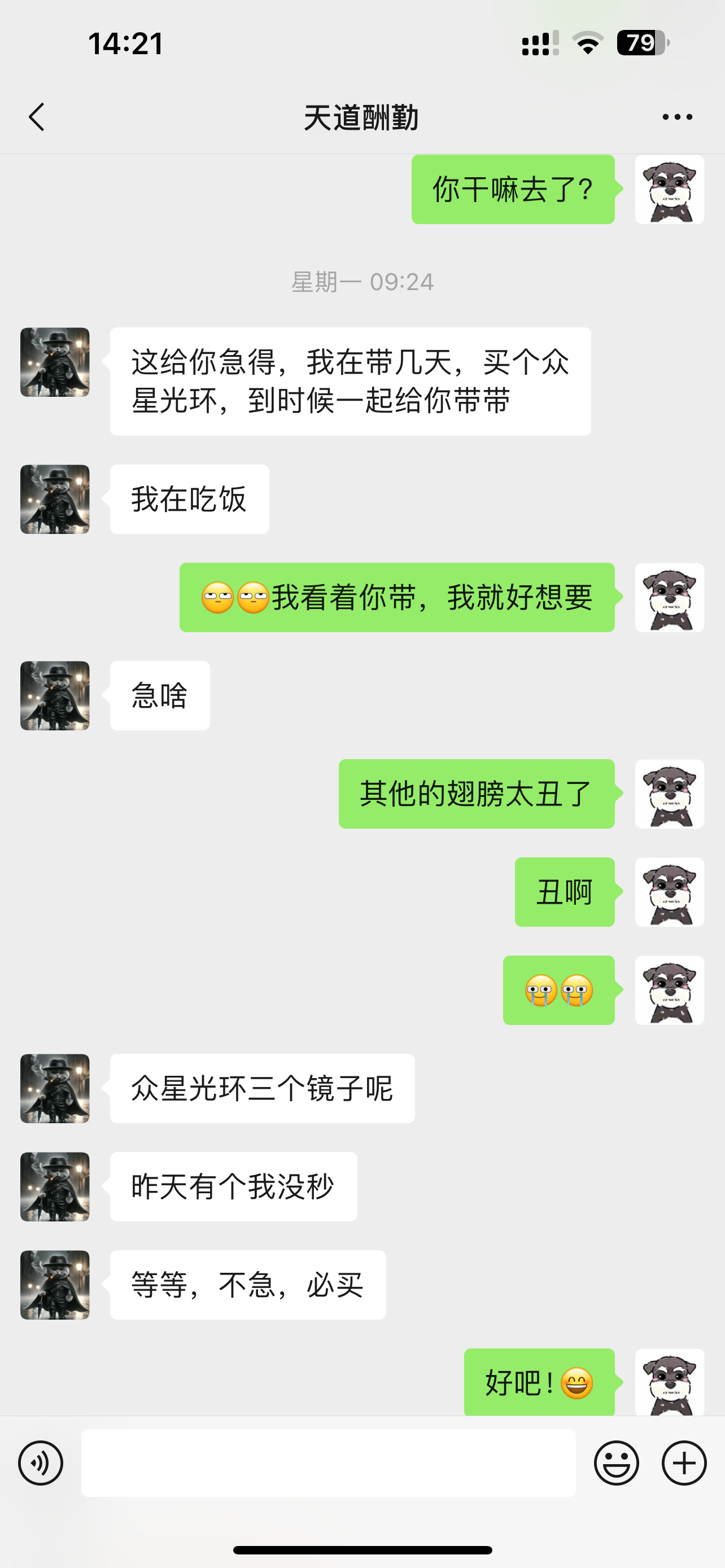Open contact's avatar next to 我在吃饭
Image resolution: width=725 pixels, height=1568 pixels.
coord(55,499)
